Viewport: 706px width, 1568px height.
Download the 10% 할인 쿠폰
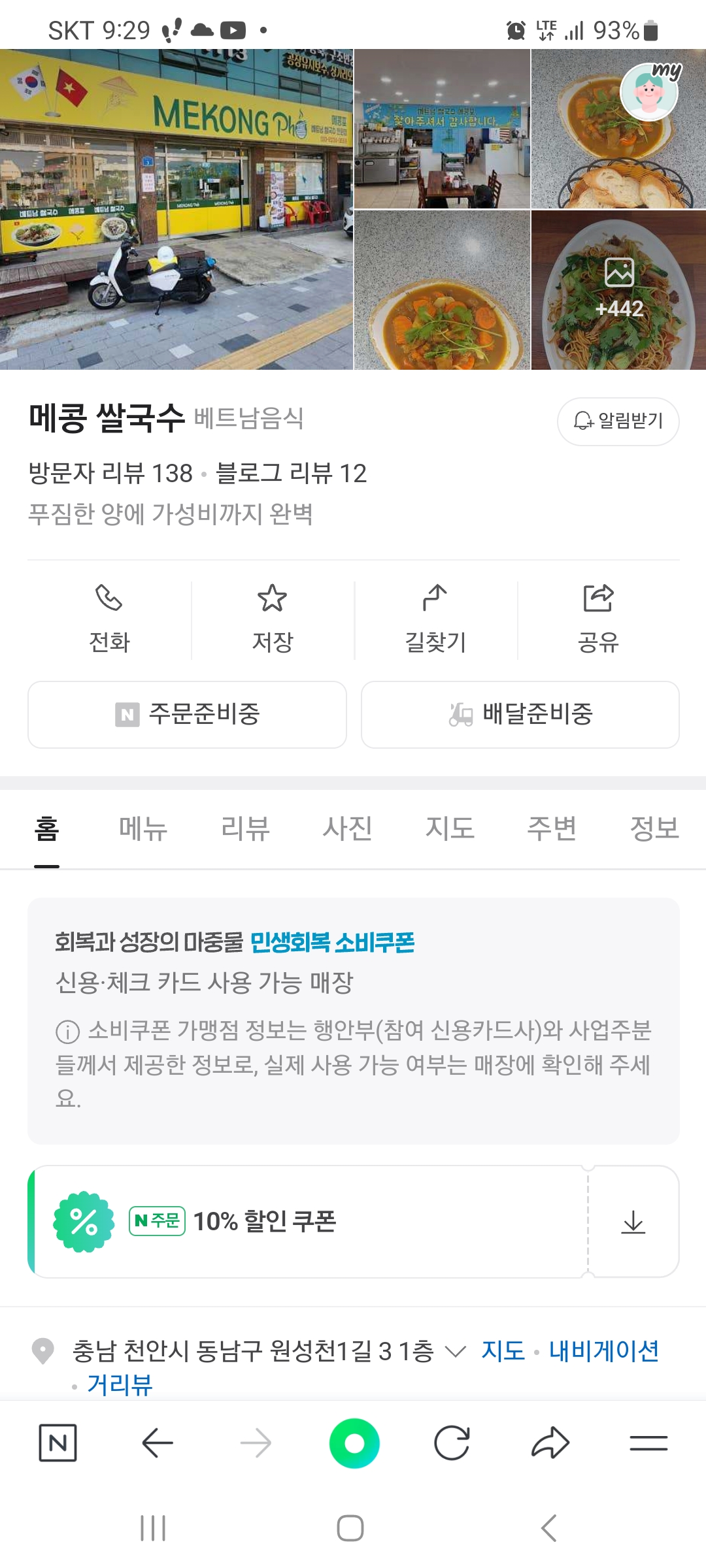(633, 1222)
